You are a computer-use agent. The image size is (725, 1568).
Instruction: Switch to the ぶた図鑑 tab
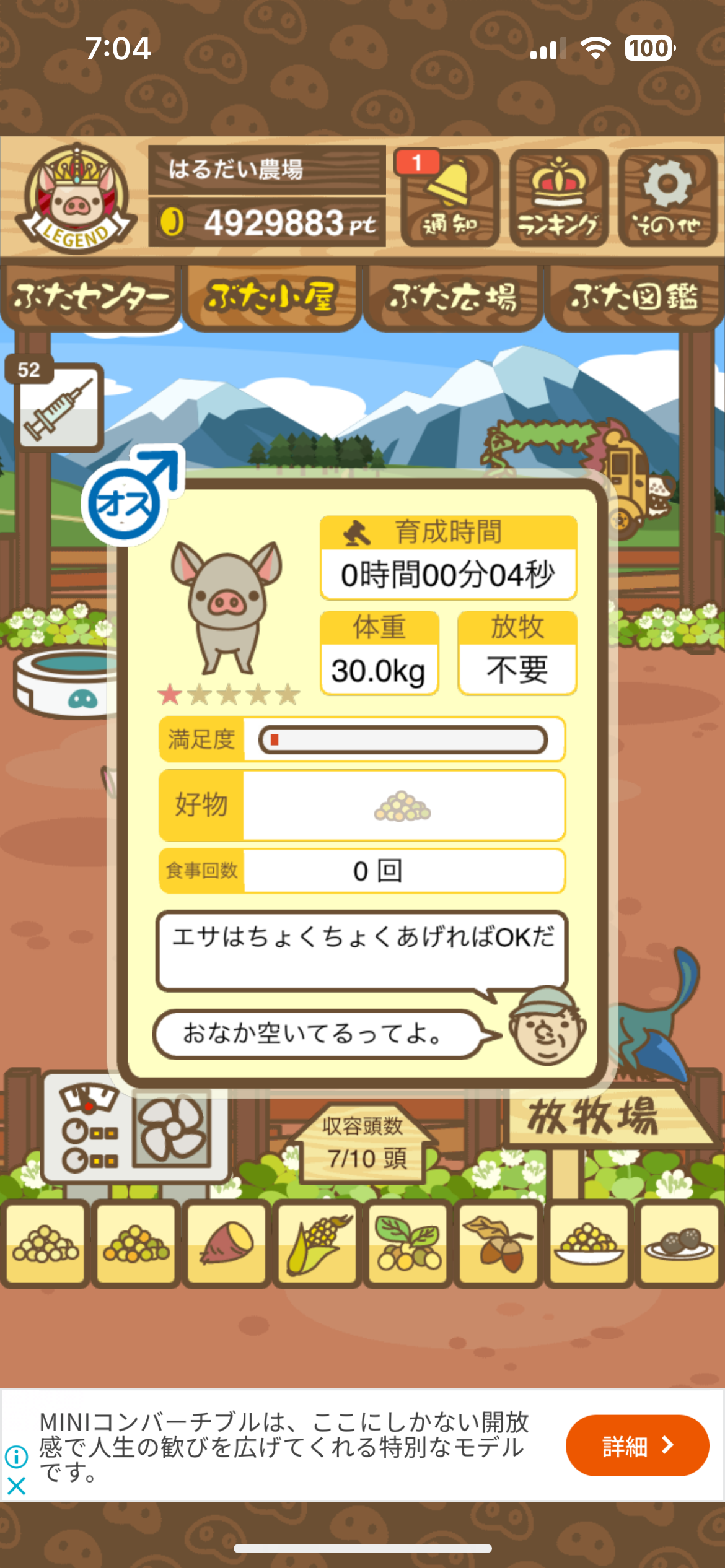634,298
